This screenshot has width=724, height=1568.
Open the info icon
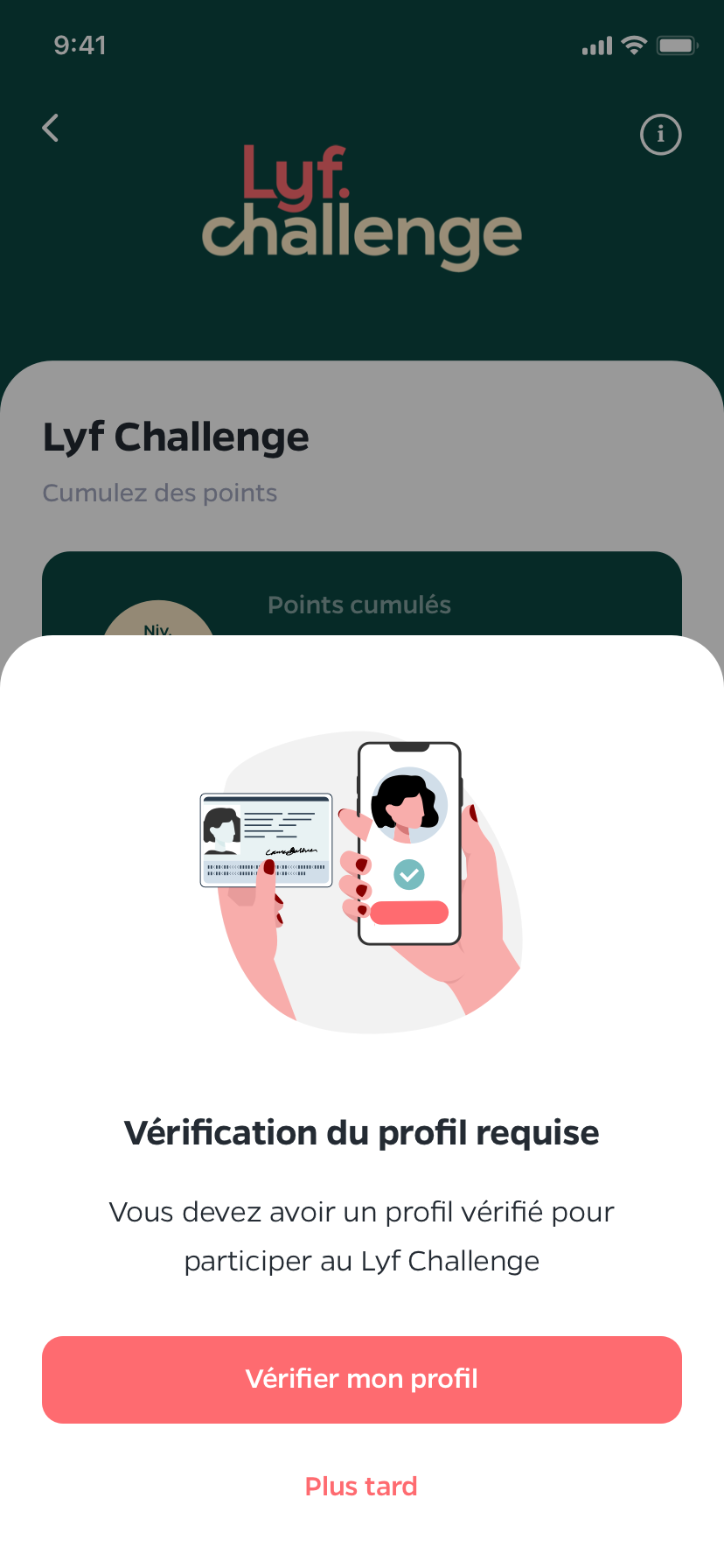(x=660, y=135)
